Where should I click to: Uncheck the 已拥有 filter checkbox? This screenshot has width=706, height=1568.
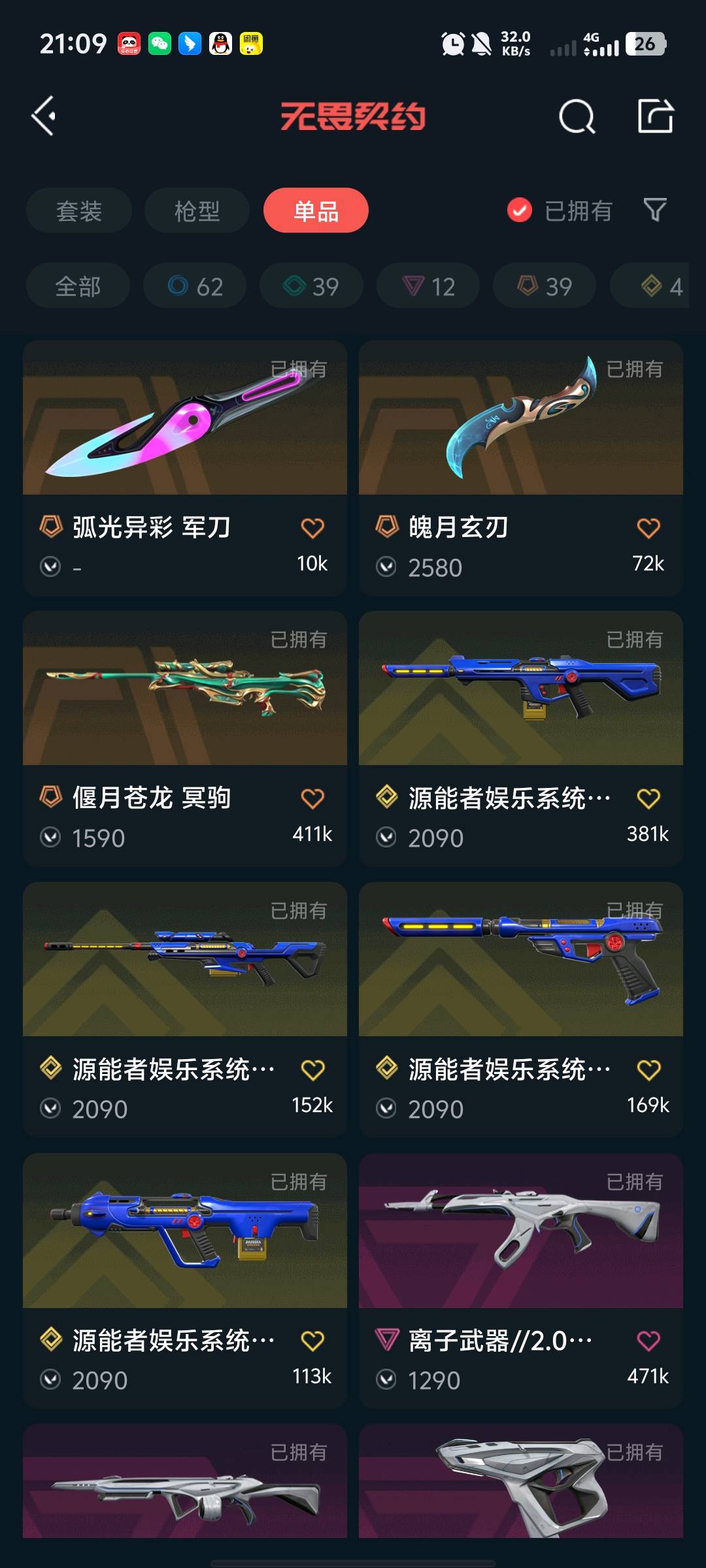520,210
